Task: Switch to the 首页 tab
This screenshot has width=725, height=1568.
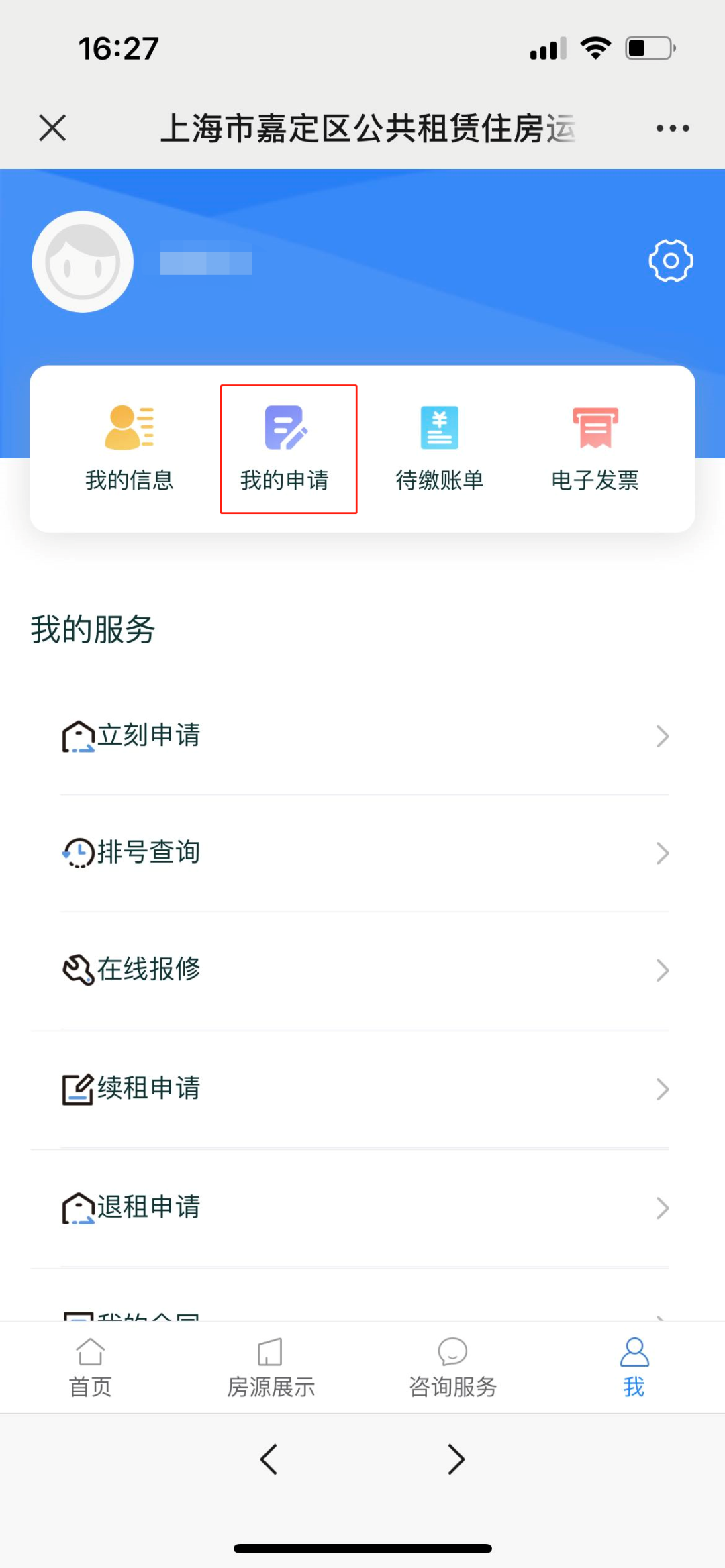Action: click(91, 1367)
